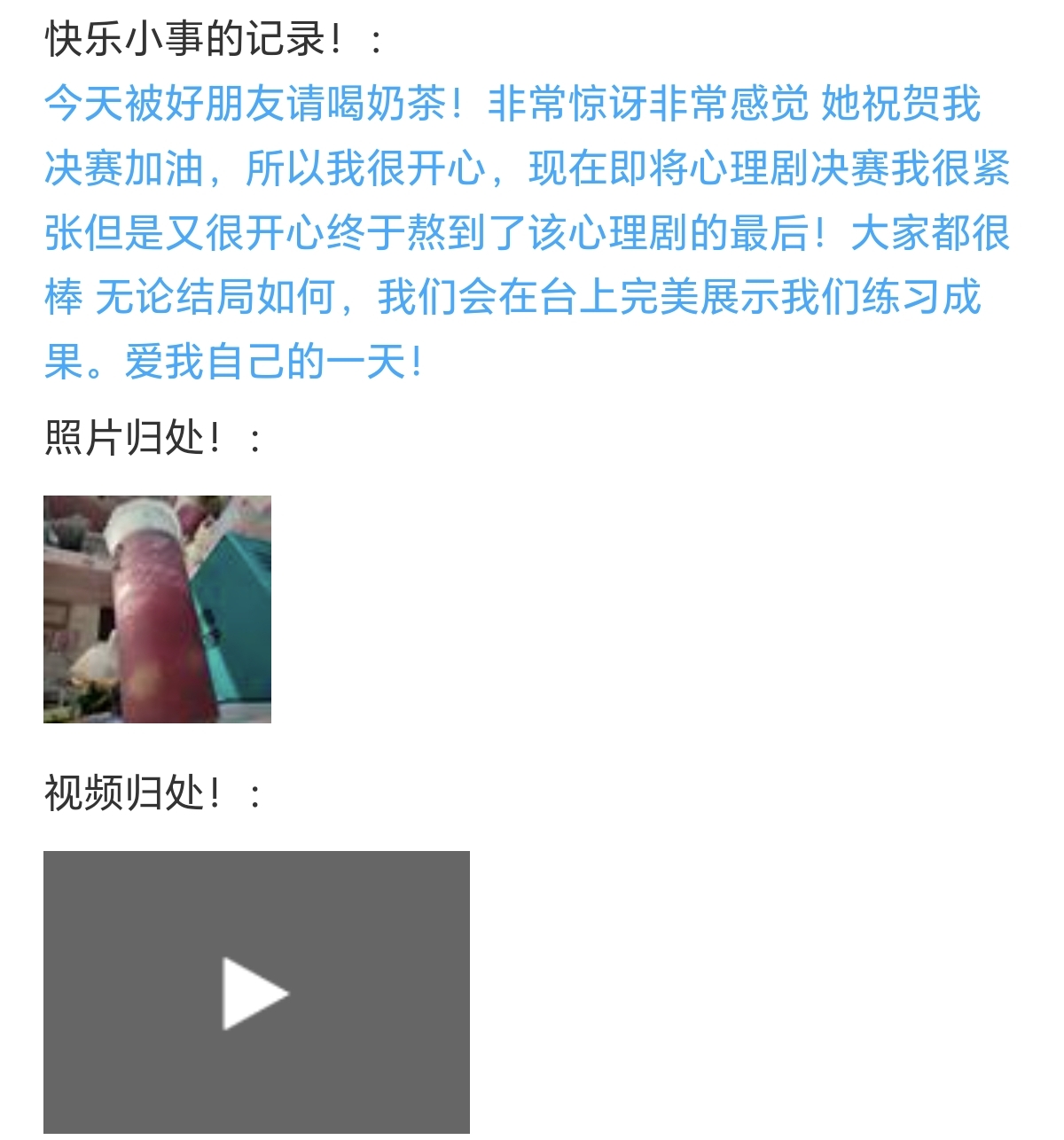Viewport: 1064px width, 1140px height.
Task: Play the attached video
Action: 255,993
